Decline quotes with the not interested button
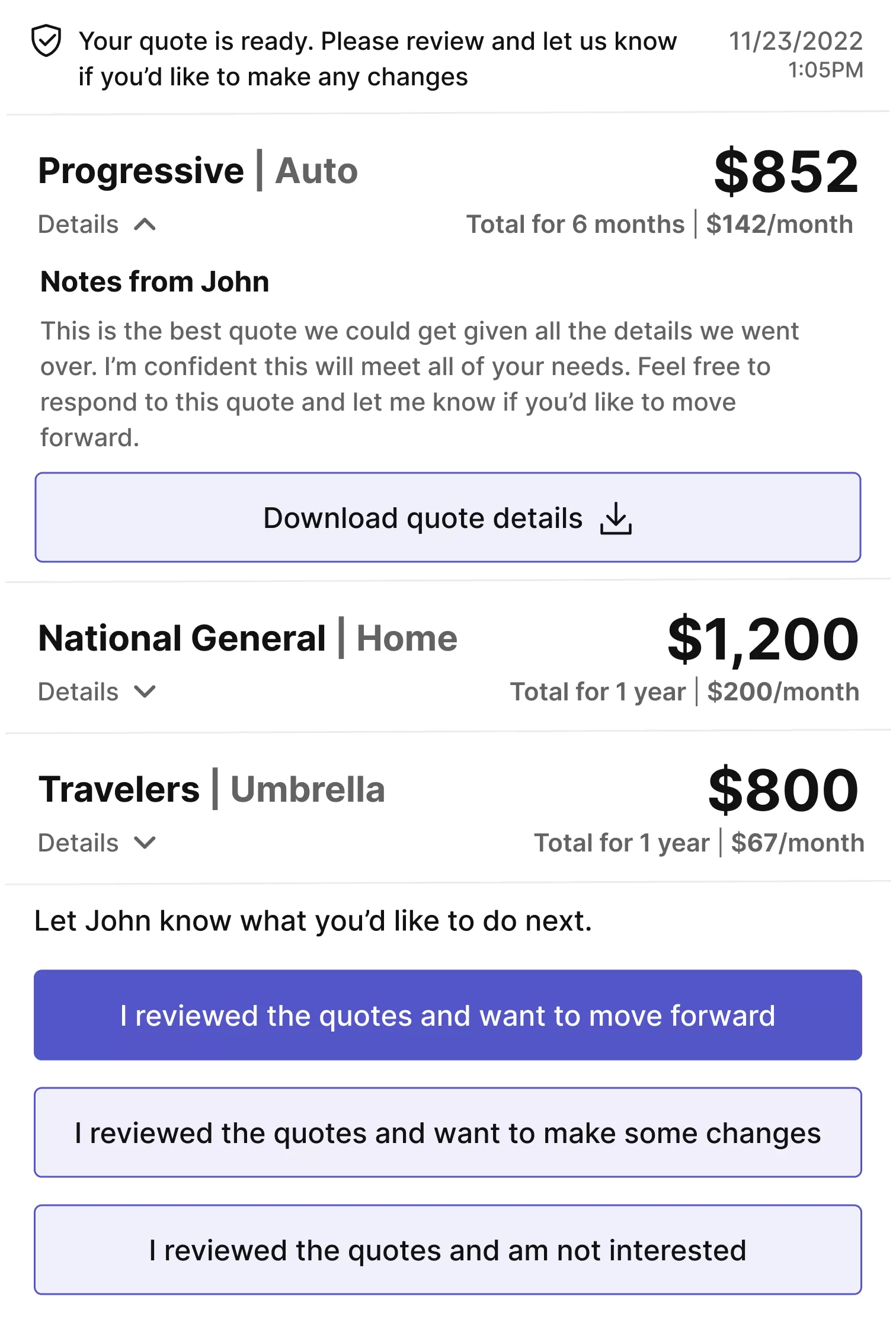 pos(447,1250)
